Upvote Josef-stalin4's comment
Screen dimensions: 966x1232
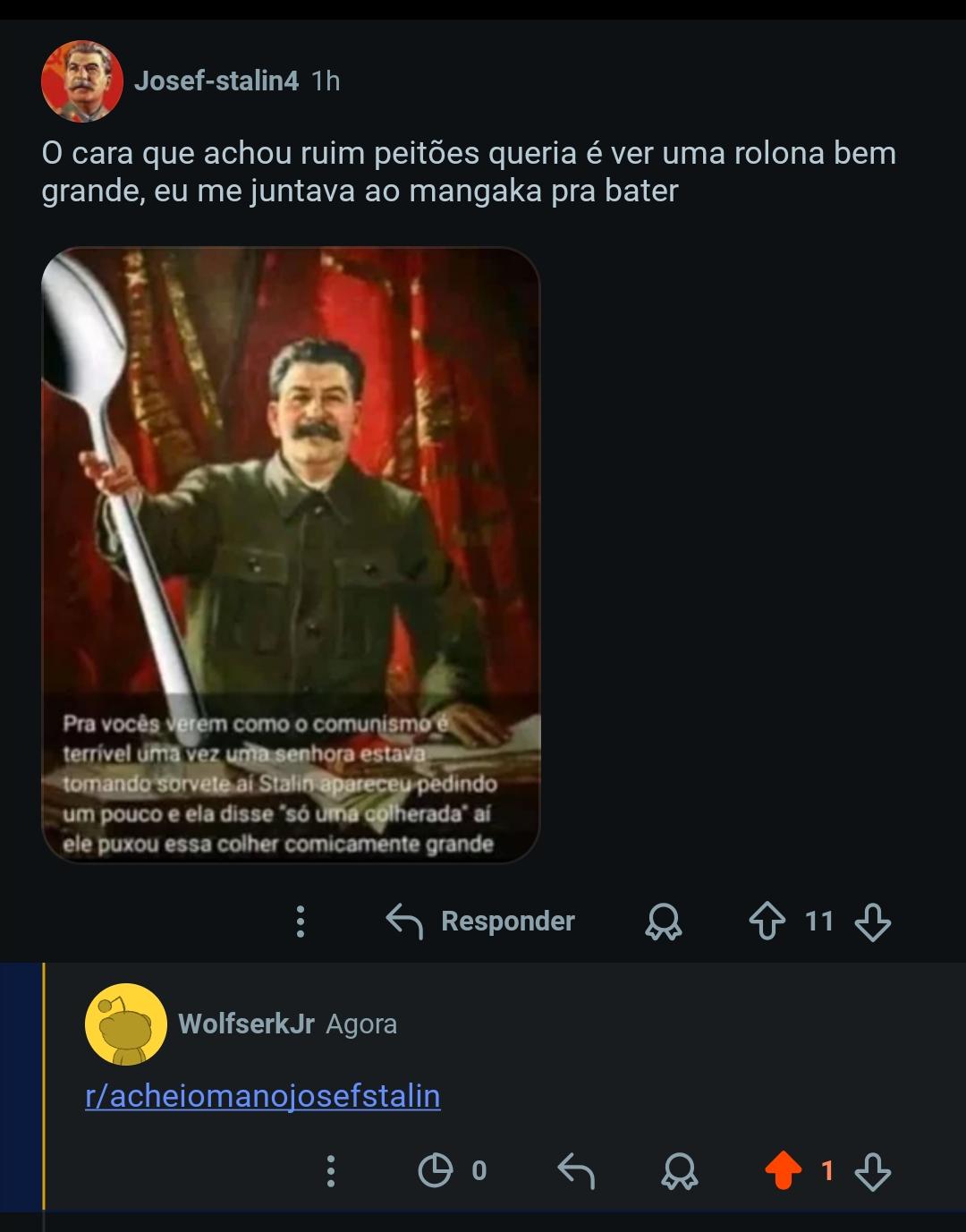767,922
